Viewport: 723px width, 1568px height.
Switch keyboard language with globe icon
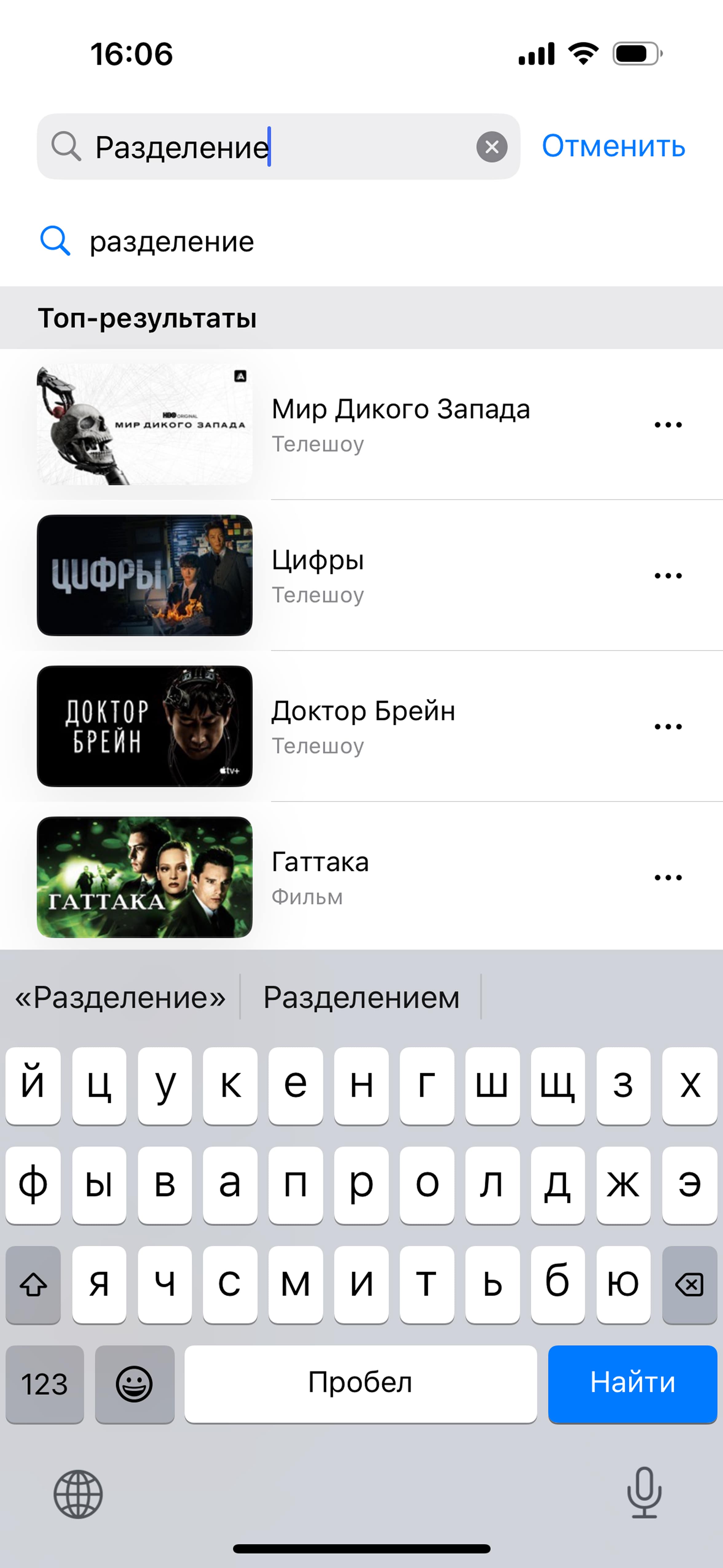click(78, 1494)
